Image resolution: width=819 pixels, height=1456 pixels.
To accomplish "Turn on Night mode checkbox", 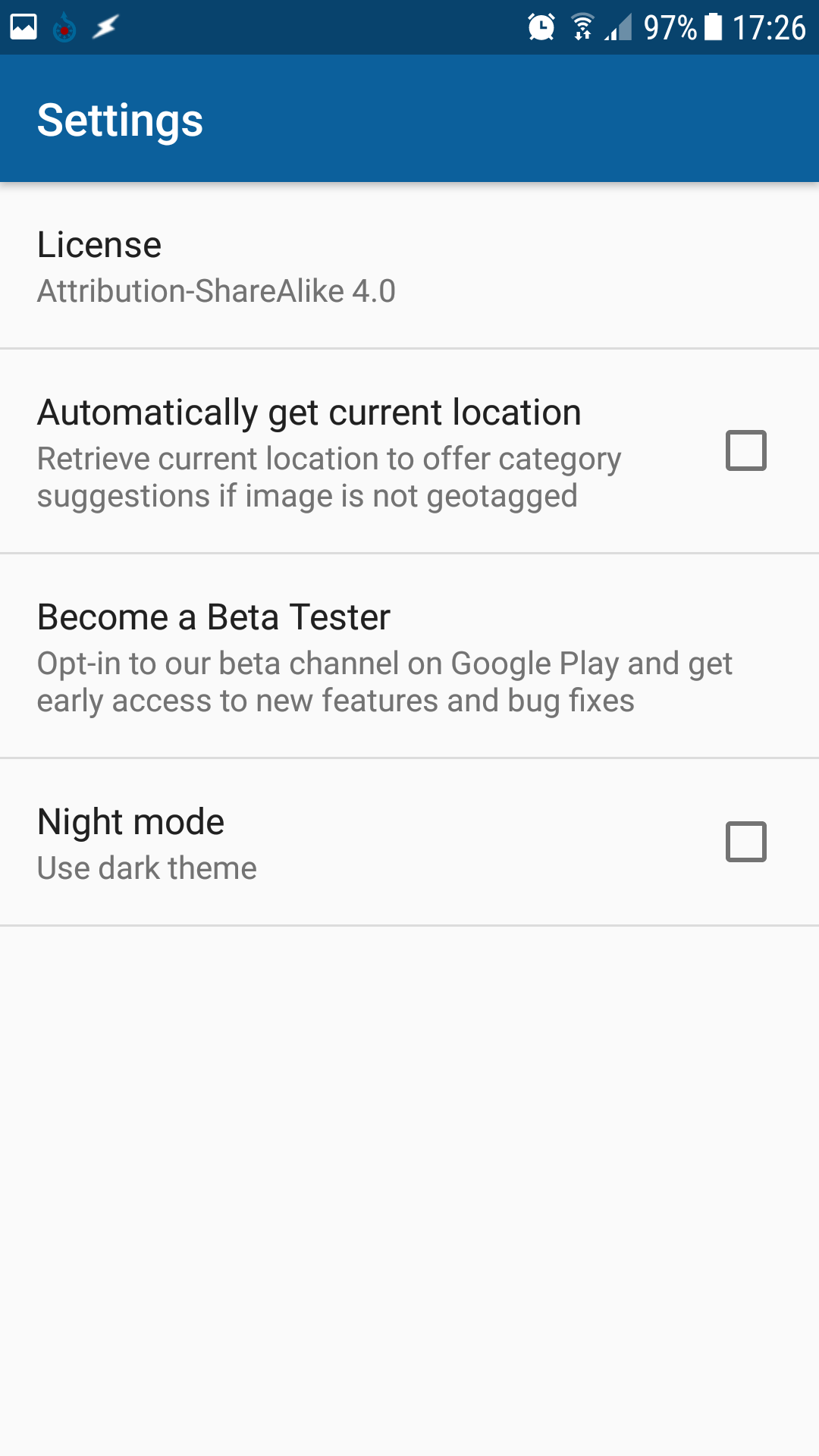I will (x=745, y=842).
